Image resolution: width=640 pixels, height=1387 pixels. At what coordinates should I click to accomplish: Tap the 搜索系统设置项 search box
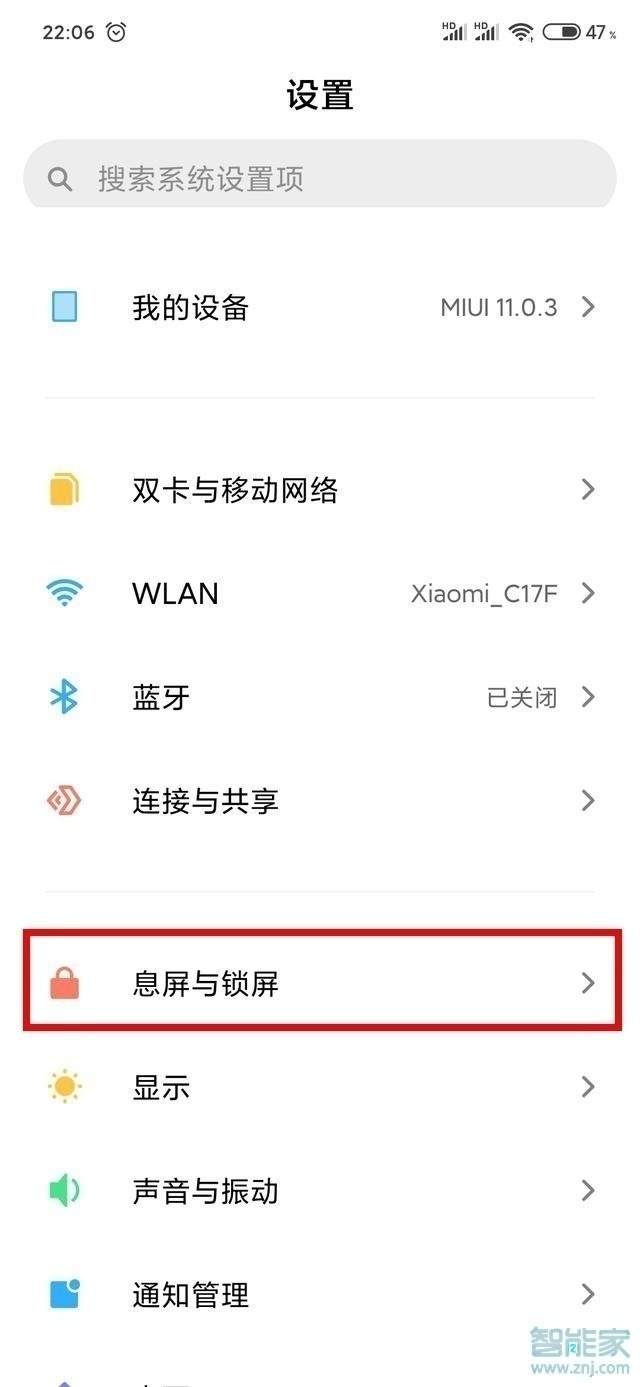[320, 178]
